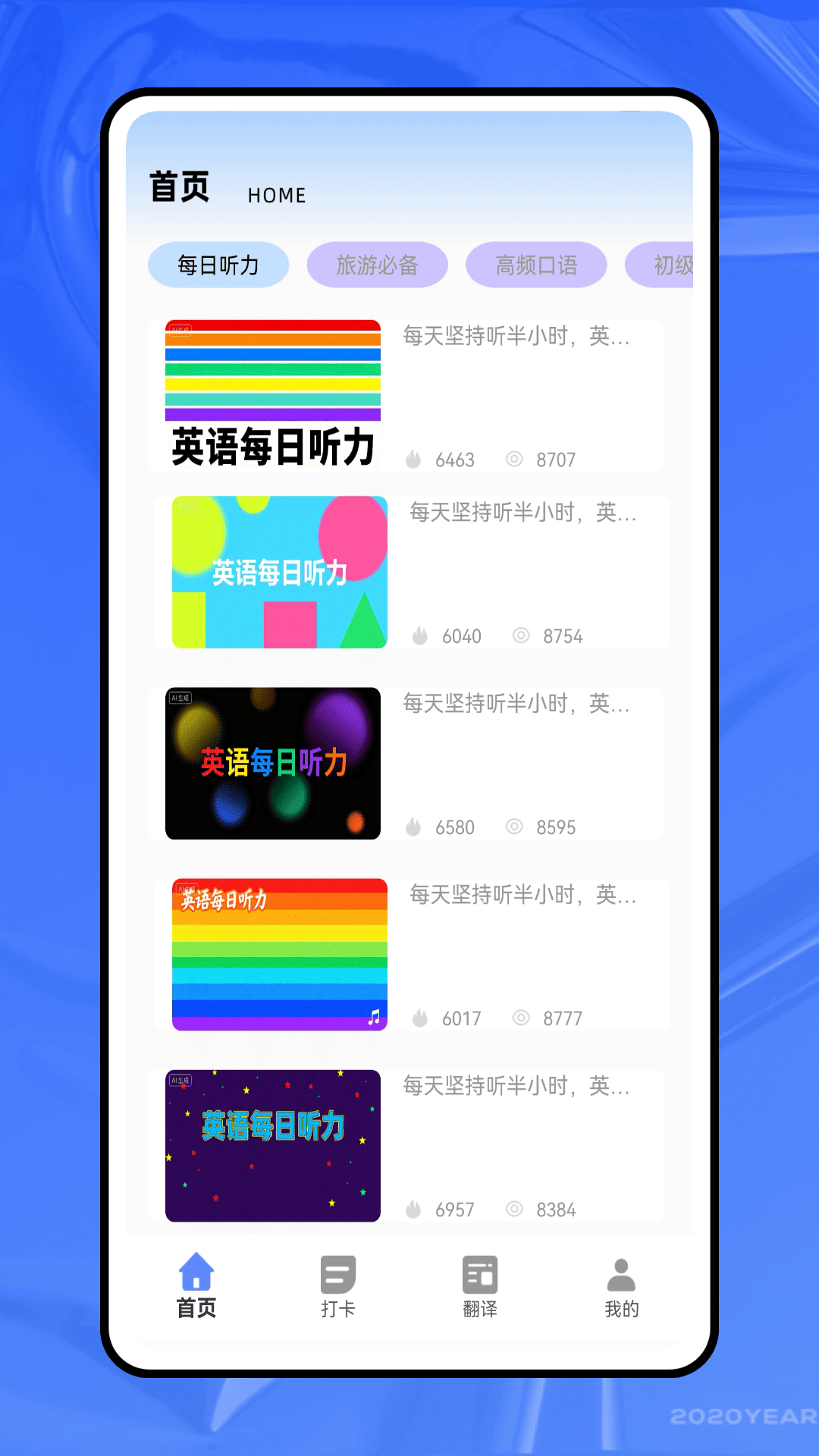819x1456 pixels.
Task: Click the flame icon showing 6463 plays
Action: coord(413,458)
